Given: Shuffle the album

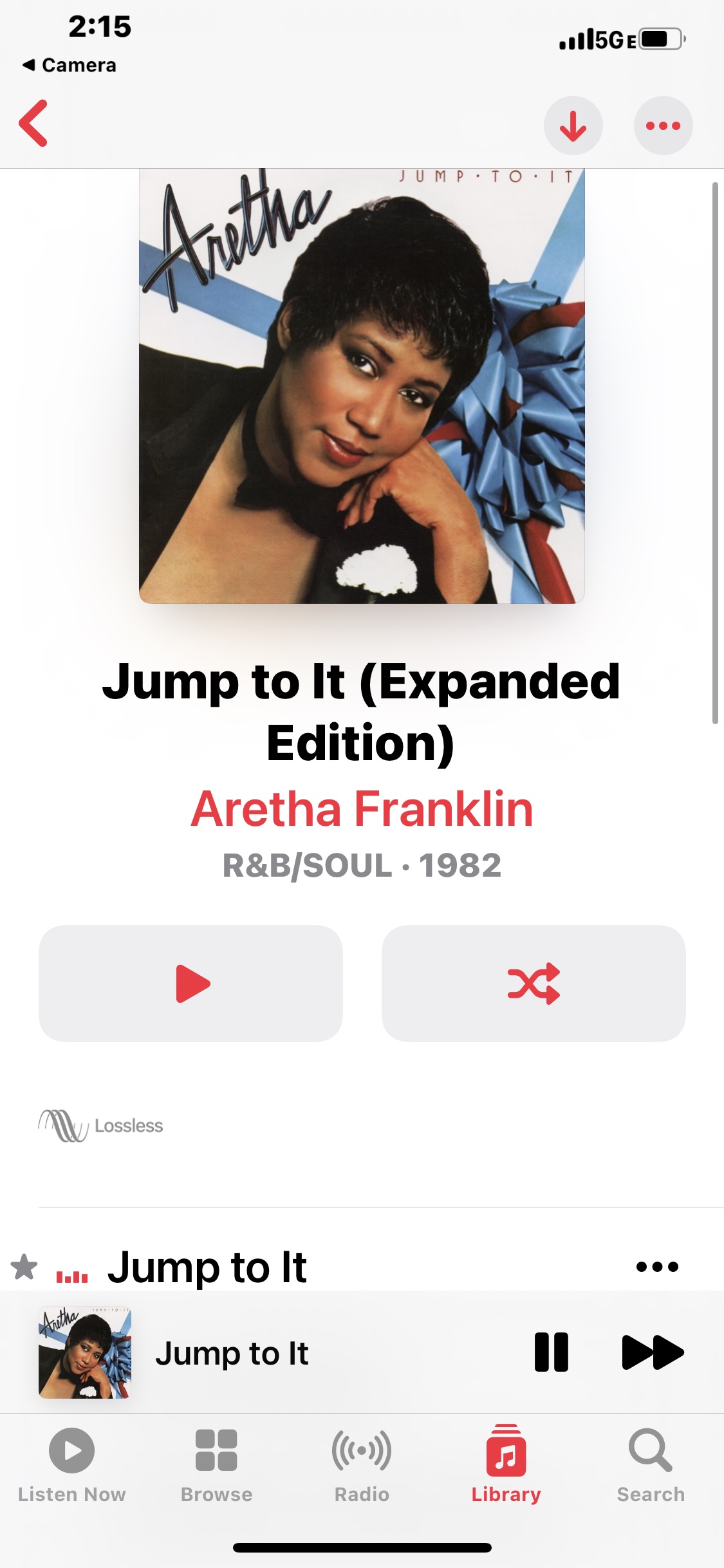Looking at the screenshot, I should 534,984.
